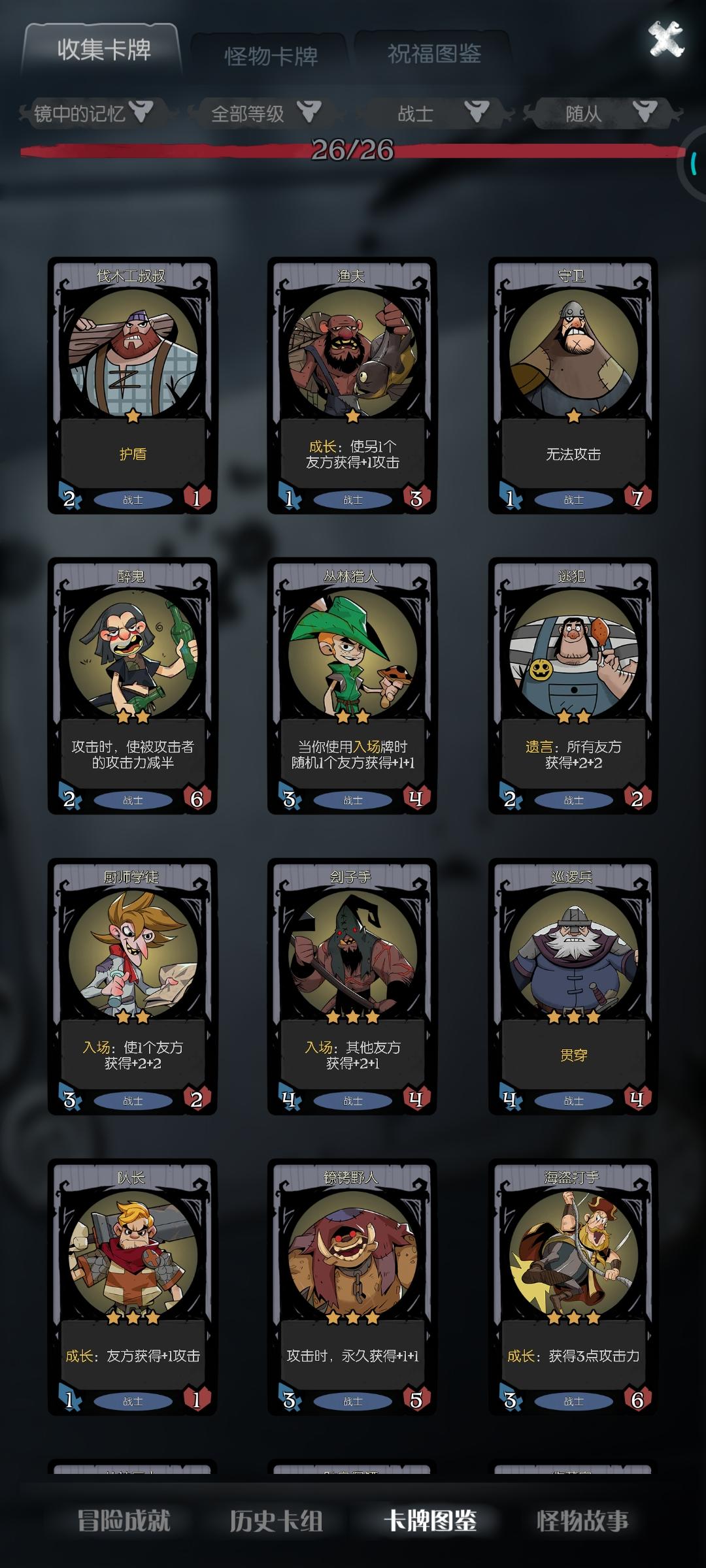Click the 26/26 collection progress bar
706x1568 pixels.
click(x=353, y=150)
